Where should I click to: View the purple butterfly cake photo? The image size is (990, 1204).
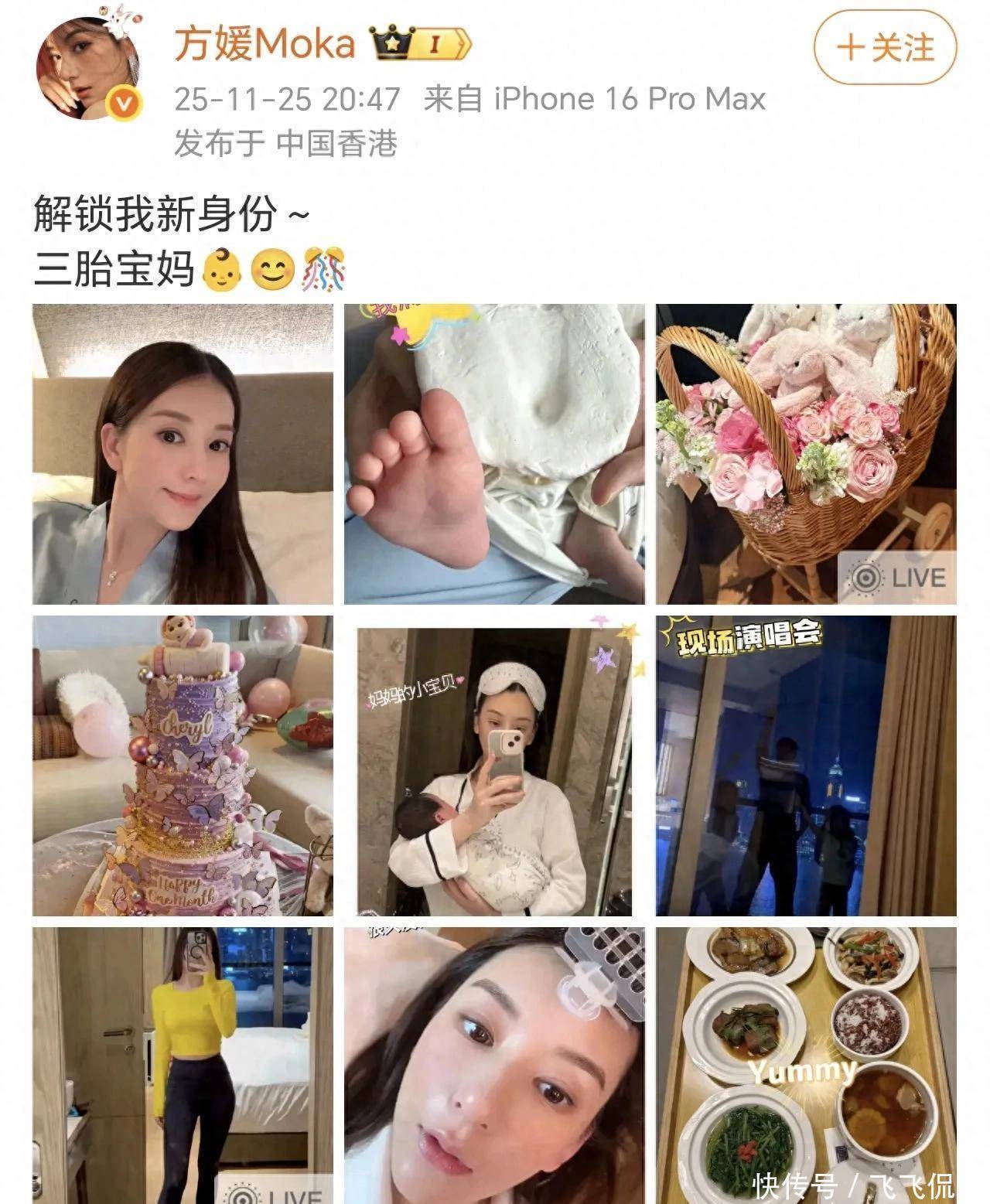pos(183,766)
